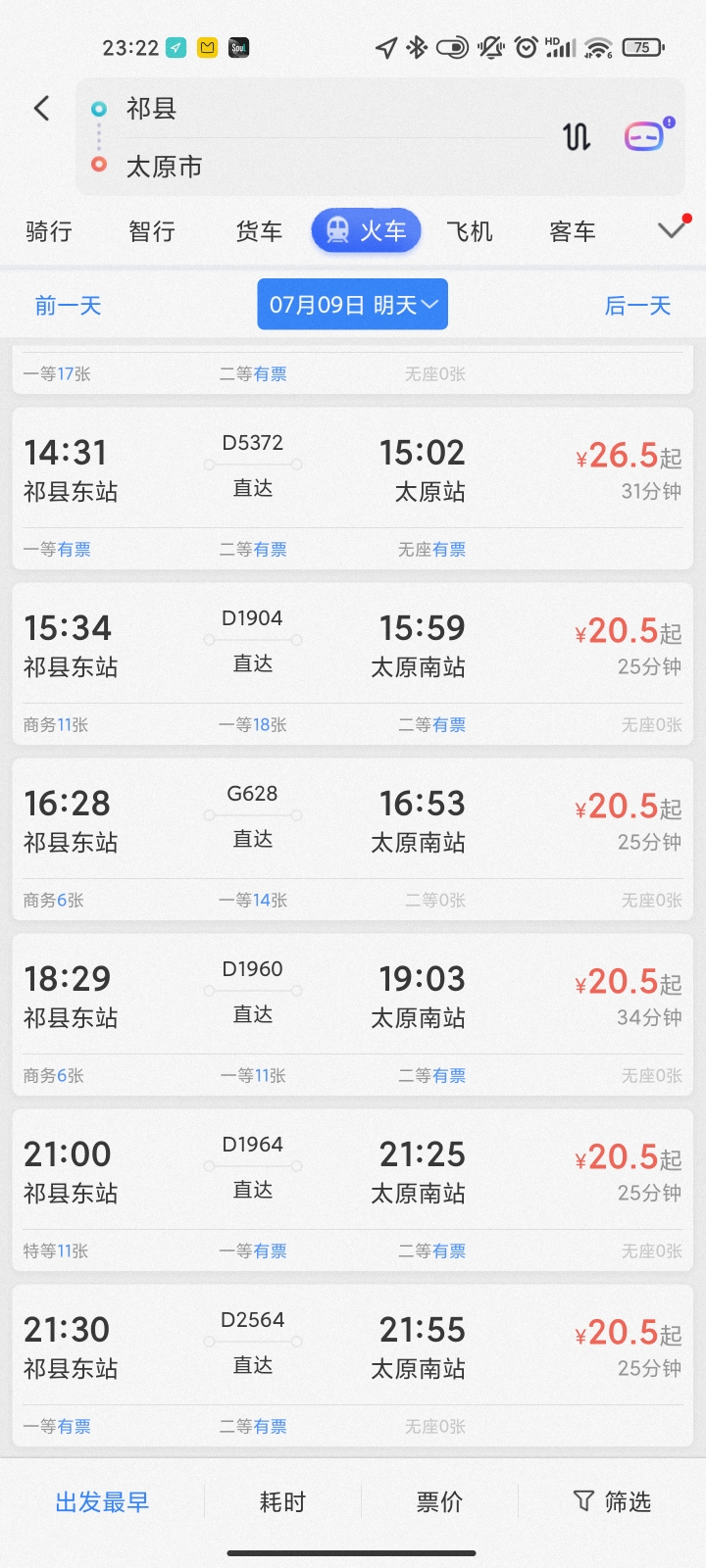Open train G628 departing 16:28
This screenshot has height=1568, width=706.
coord(353,823)
